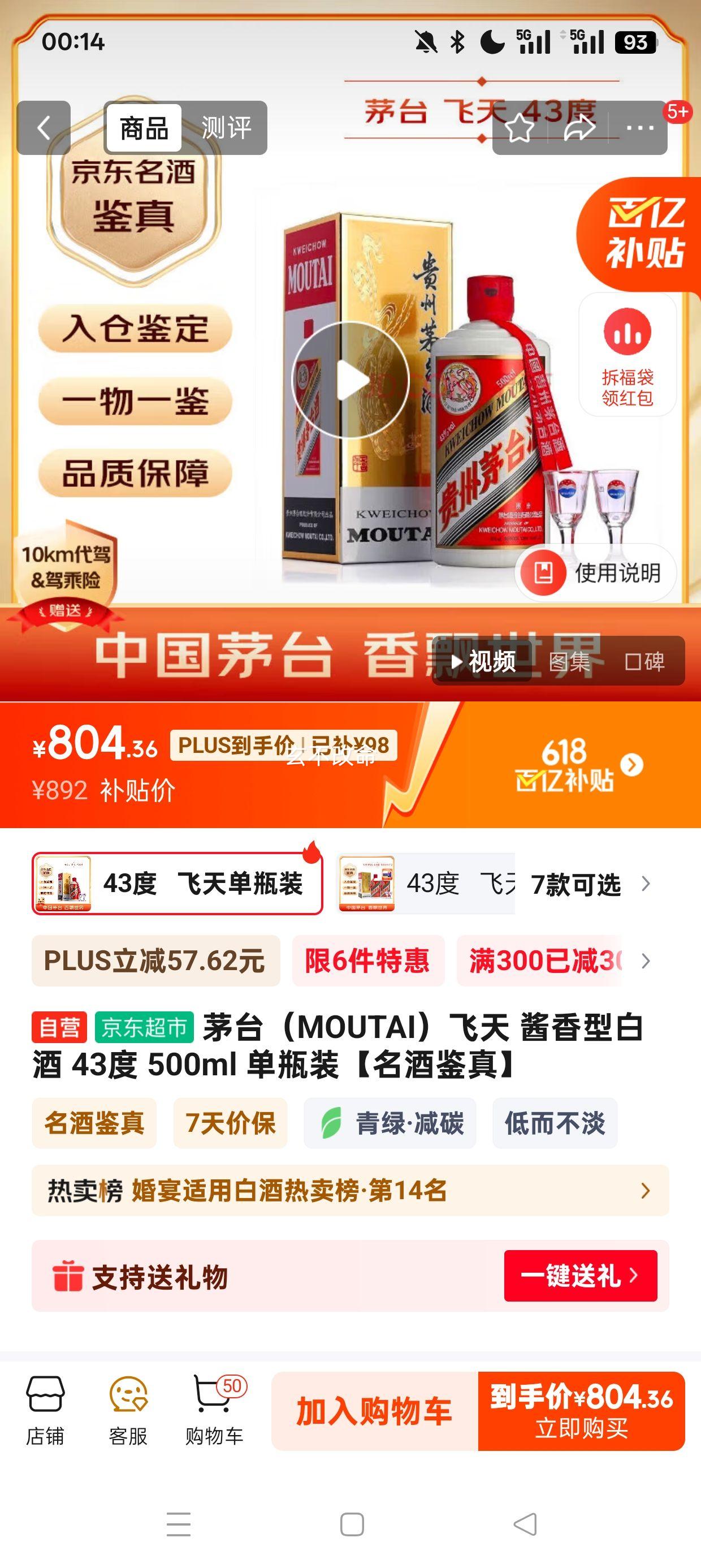
Task: Go back using the top-left arrow
Action: (43, 128)
